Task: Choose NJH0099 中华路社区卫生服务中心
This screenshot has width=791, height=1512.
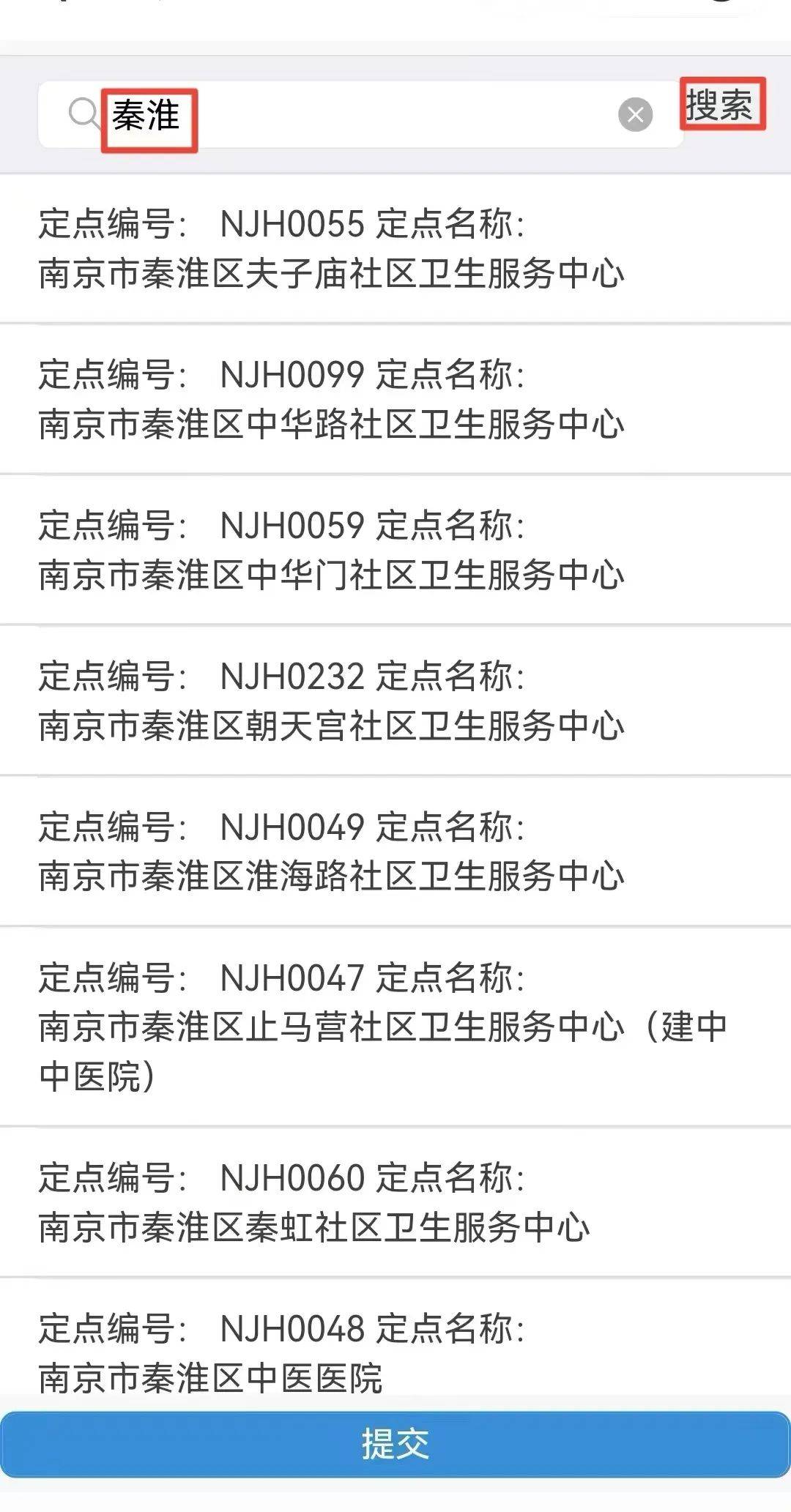Action: [395, 400]
